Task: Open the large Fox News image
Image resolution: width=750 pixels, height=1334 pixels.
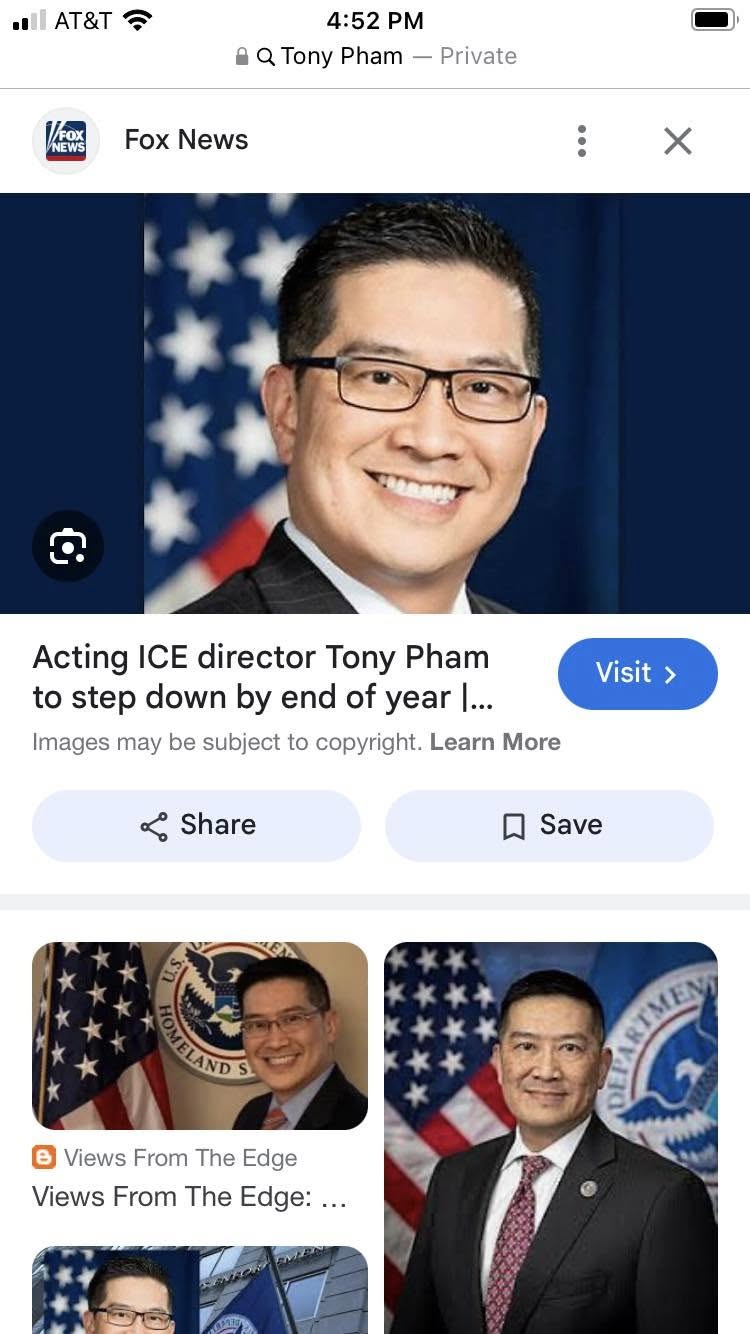Action: click(375, 403)
